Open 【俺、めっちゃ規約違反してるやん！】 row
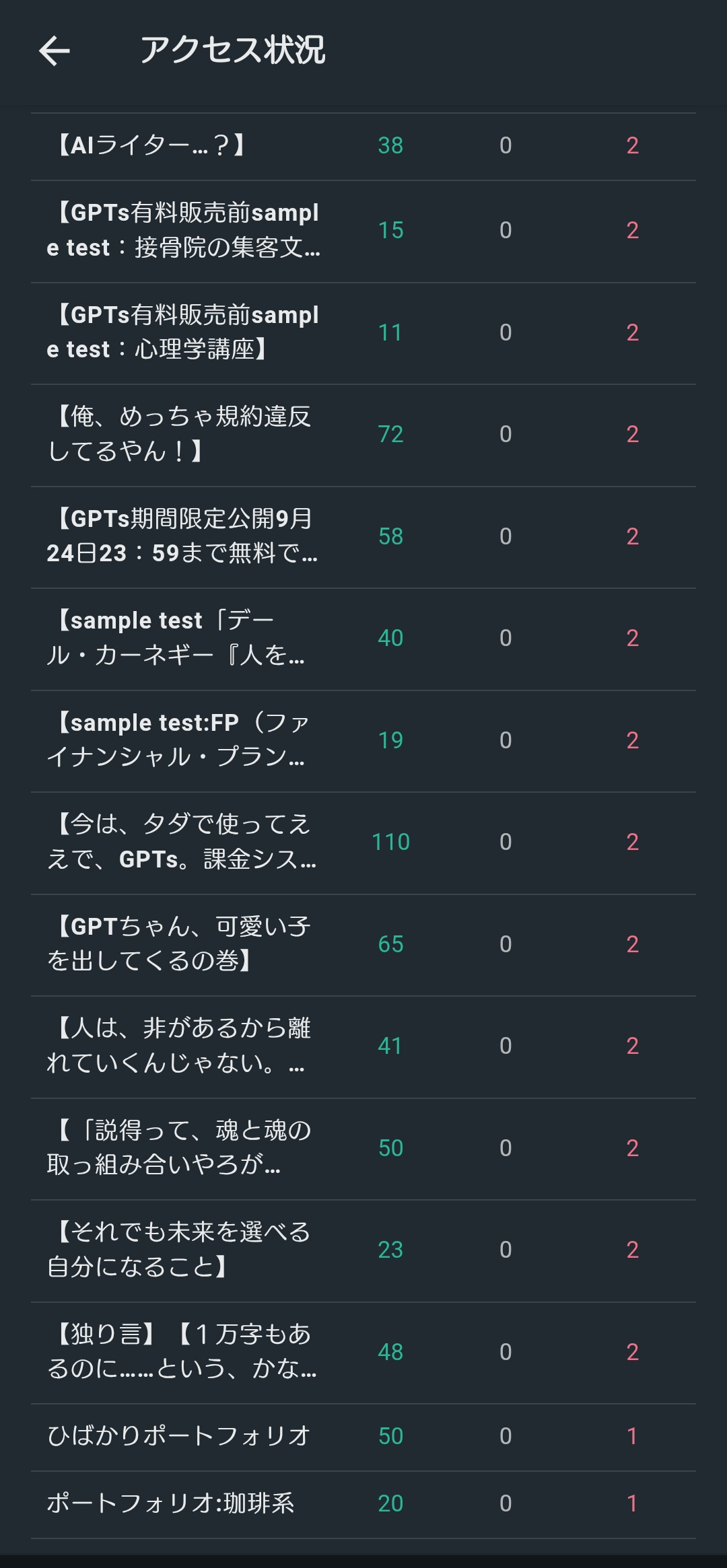Viewport: 727px width, 1568px height. click(x=182, y=434)
